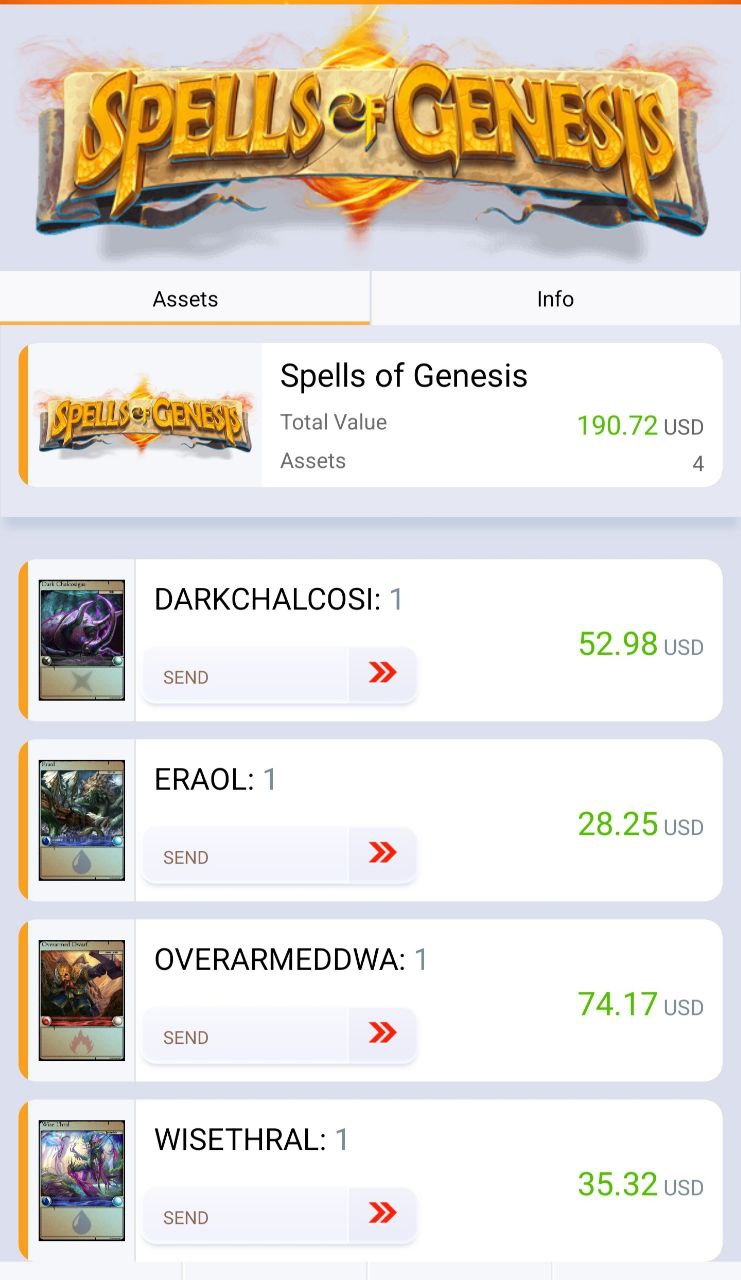Send the ERAOL card
The height and width of the screenshot is (1280, 741).
pos(279,854)
